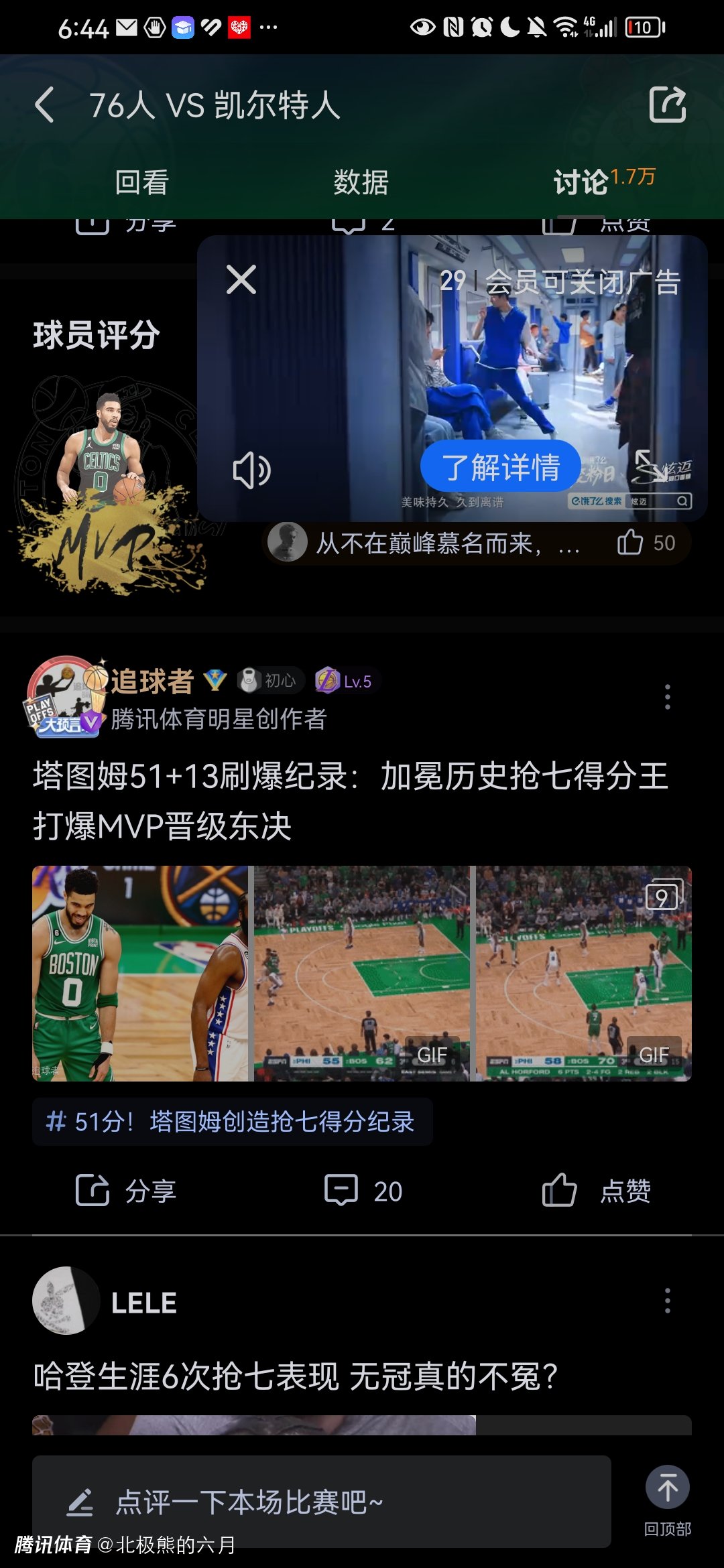Close the floating video ad
The width and height of the screenshot is (724, 1568).
tap(241, 279)
